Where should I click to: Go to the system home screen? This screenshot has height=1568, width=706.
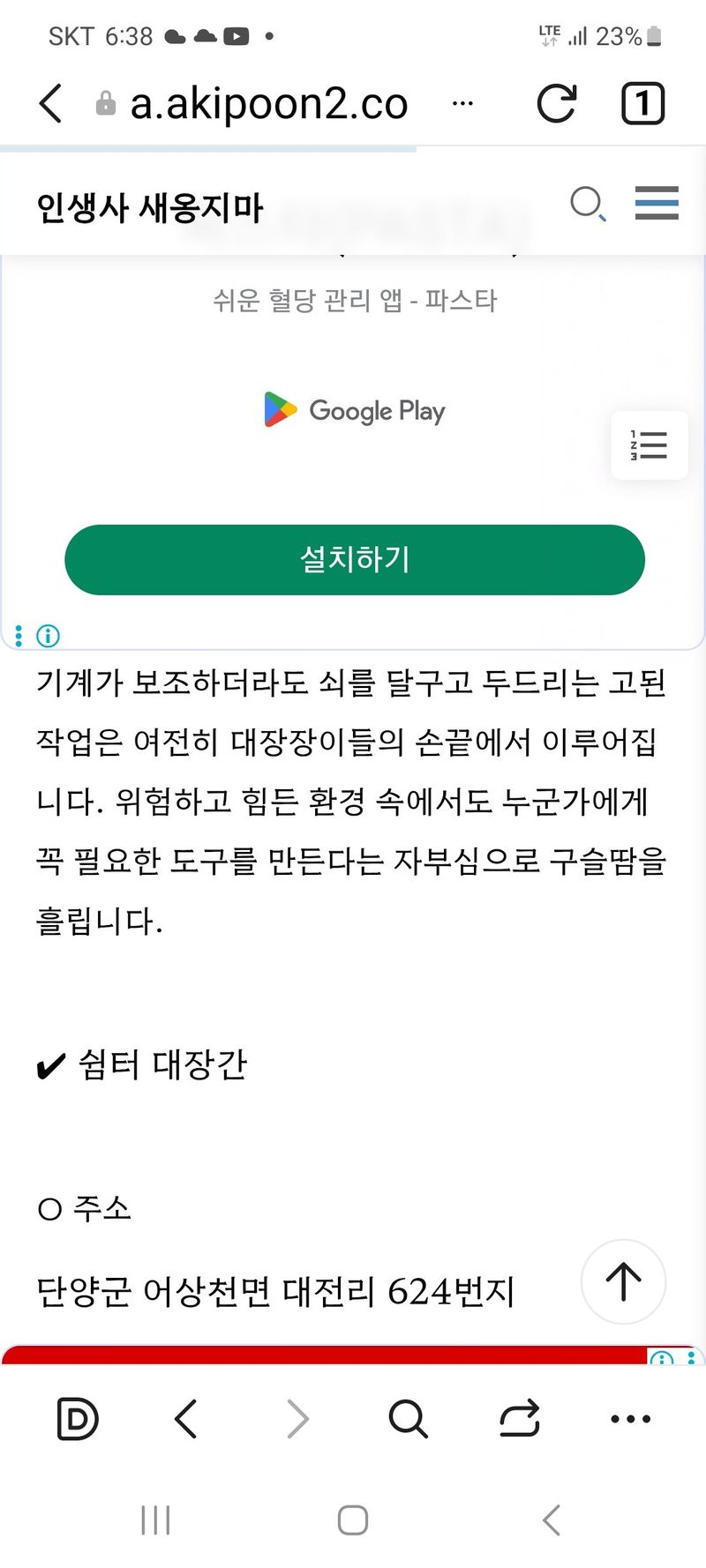(352, 1519)
